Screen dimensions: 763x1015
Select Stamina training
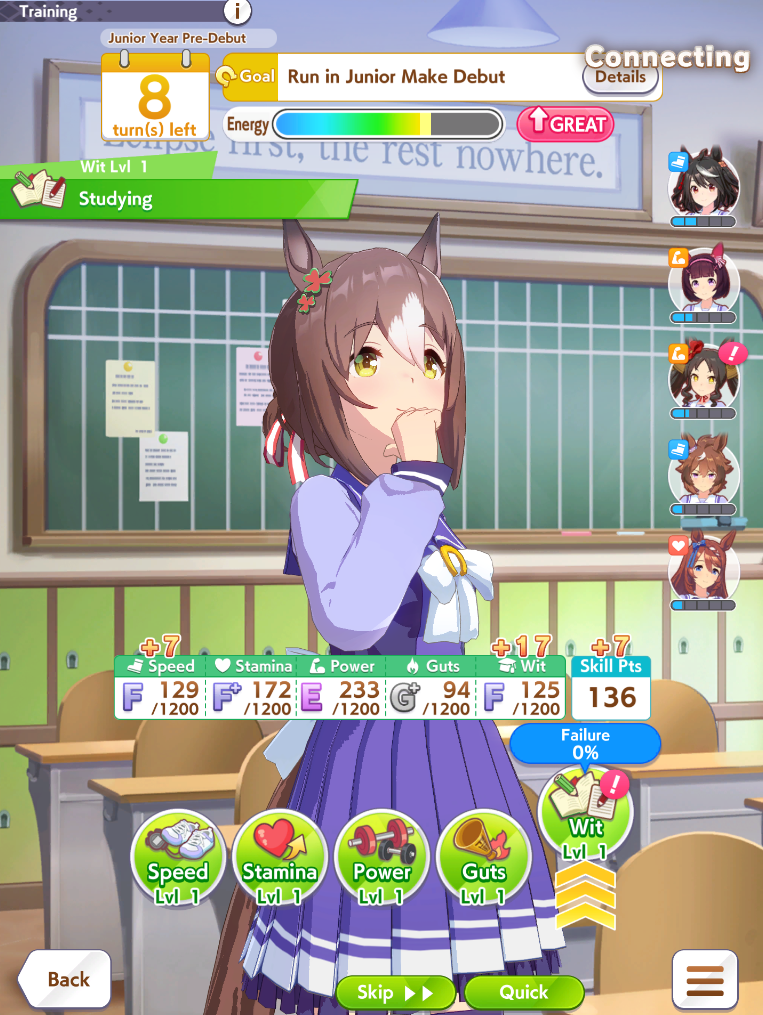click(x=280, y=858)
